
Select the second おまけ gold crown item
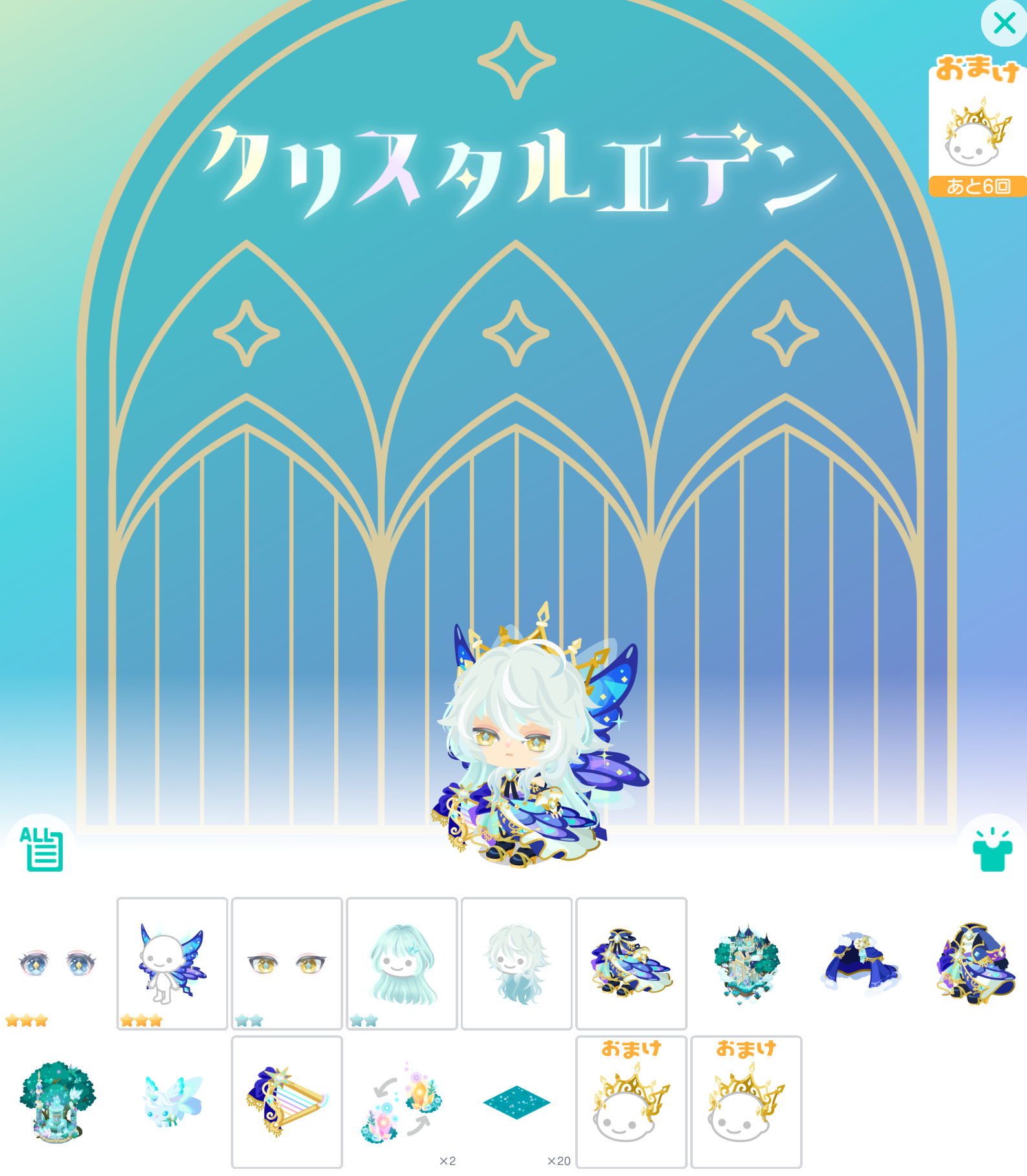746,1102
